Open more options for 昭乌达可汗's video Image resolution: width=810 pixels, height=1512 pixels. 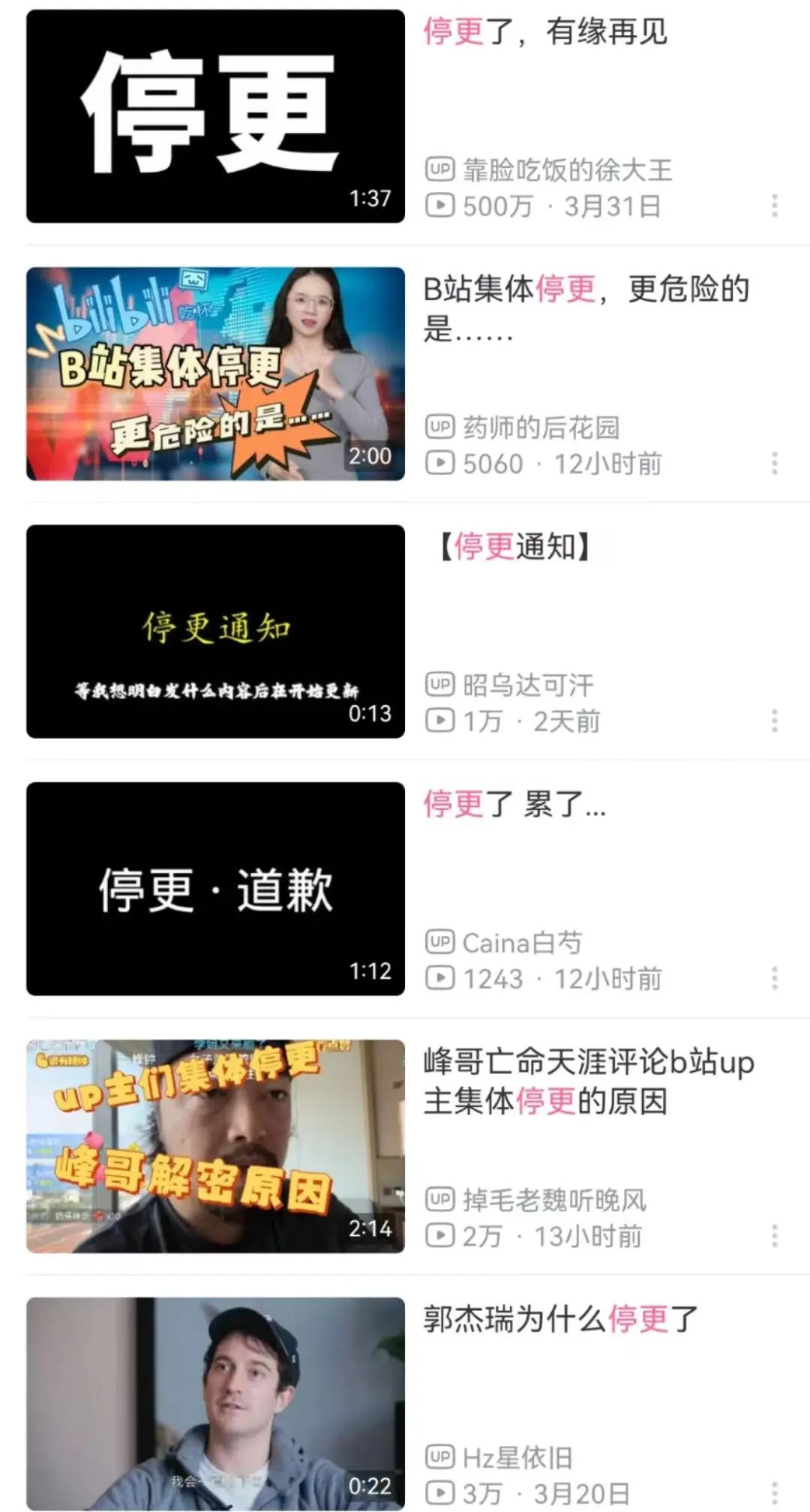tap(774, 721)
